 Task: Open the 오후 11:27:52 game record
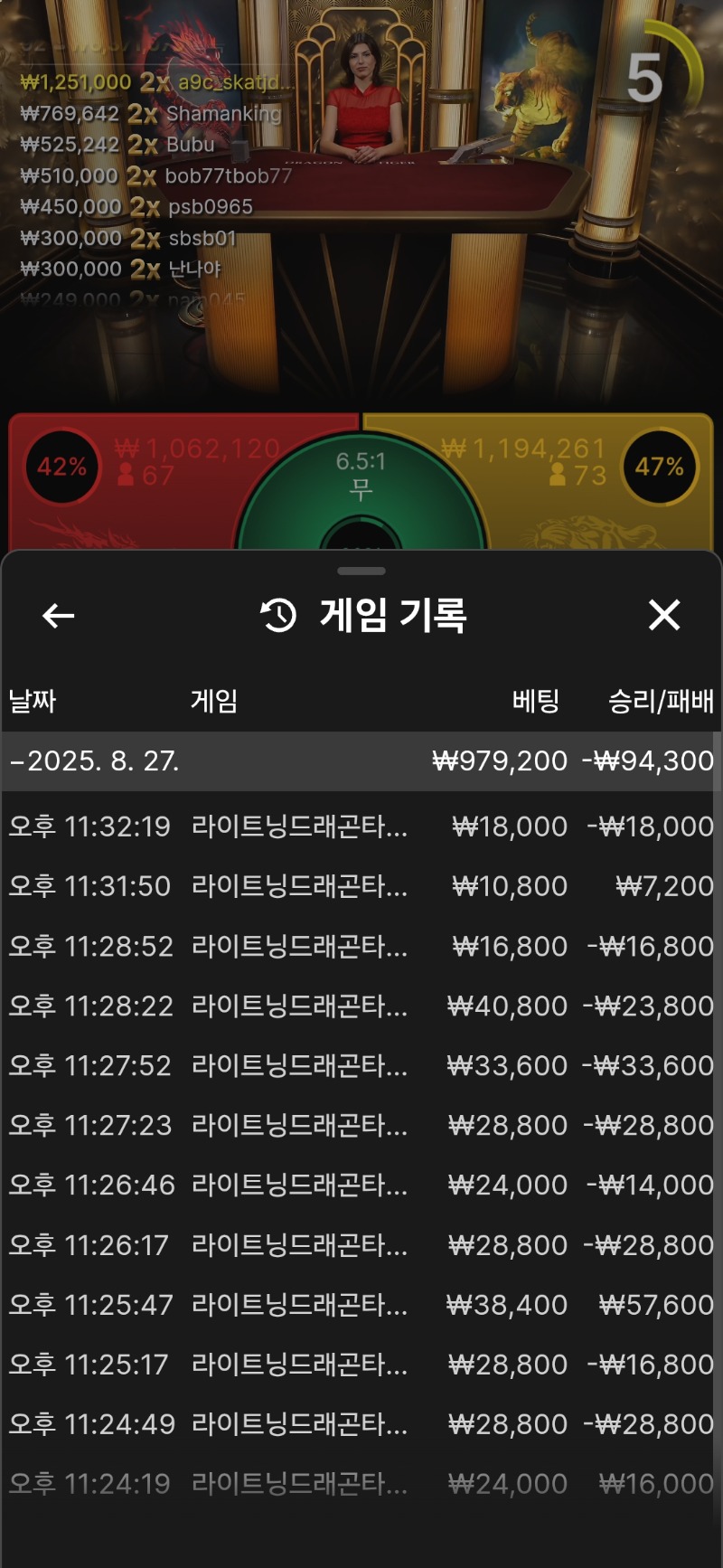tap(361, 1066)
